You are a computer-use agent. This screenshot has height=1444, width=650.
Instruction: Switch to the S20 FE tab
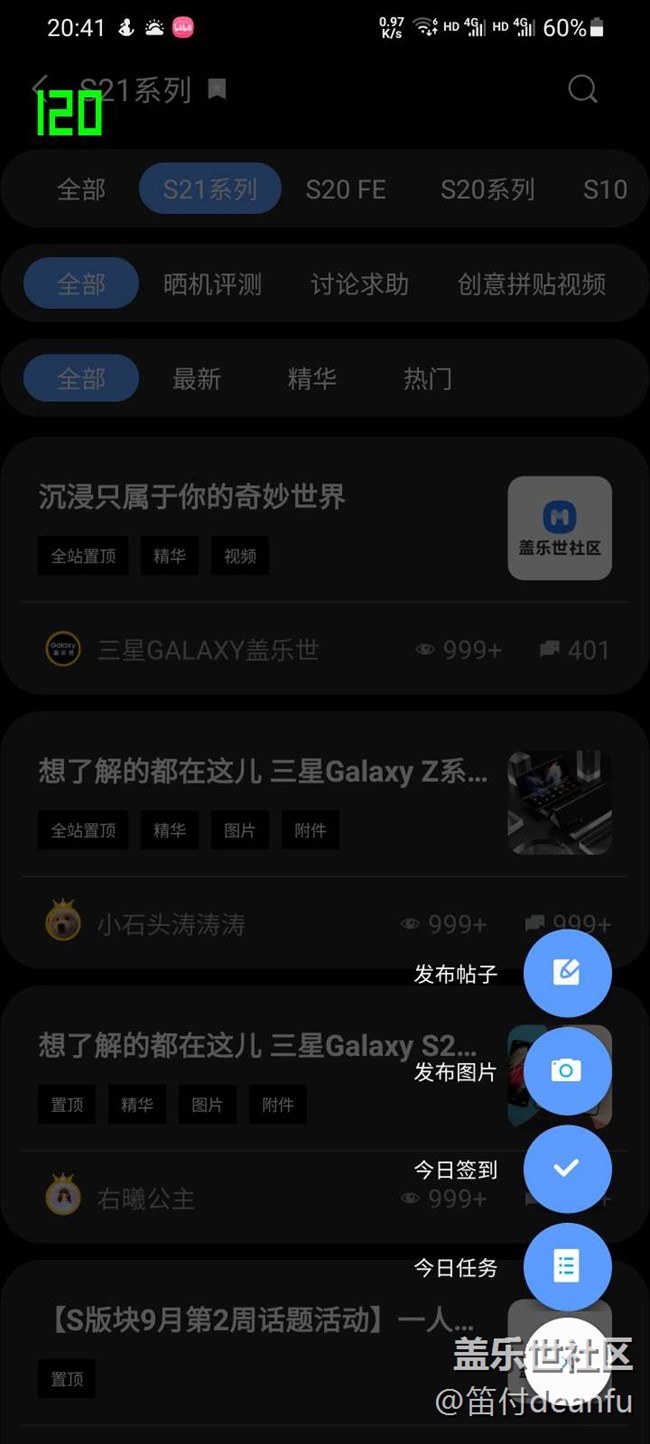pos(345,189)
